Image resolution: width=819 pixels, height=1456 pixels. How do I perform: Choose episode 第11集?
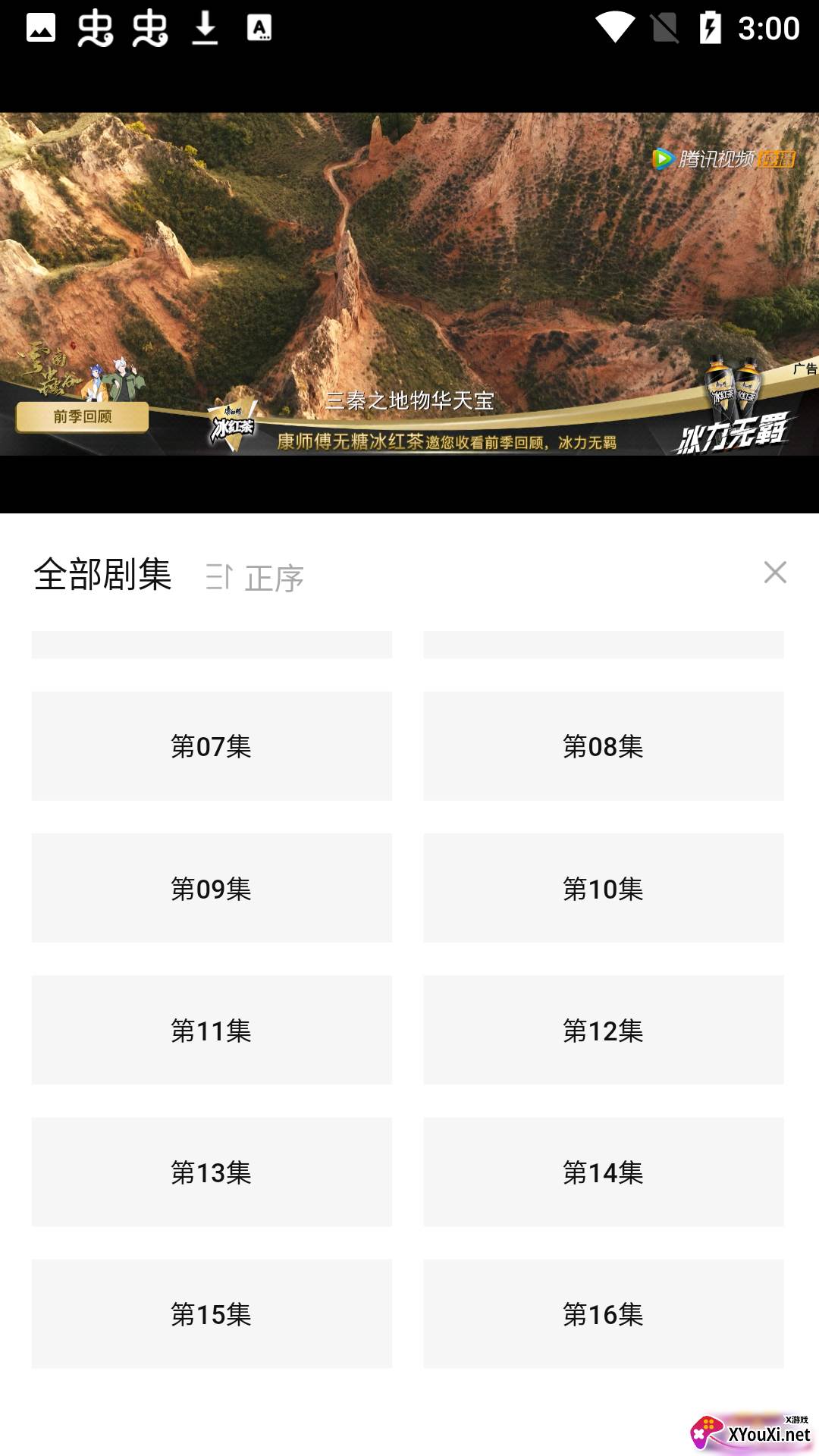click(x=212, y=1030)
